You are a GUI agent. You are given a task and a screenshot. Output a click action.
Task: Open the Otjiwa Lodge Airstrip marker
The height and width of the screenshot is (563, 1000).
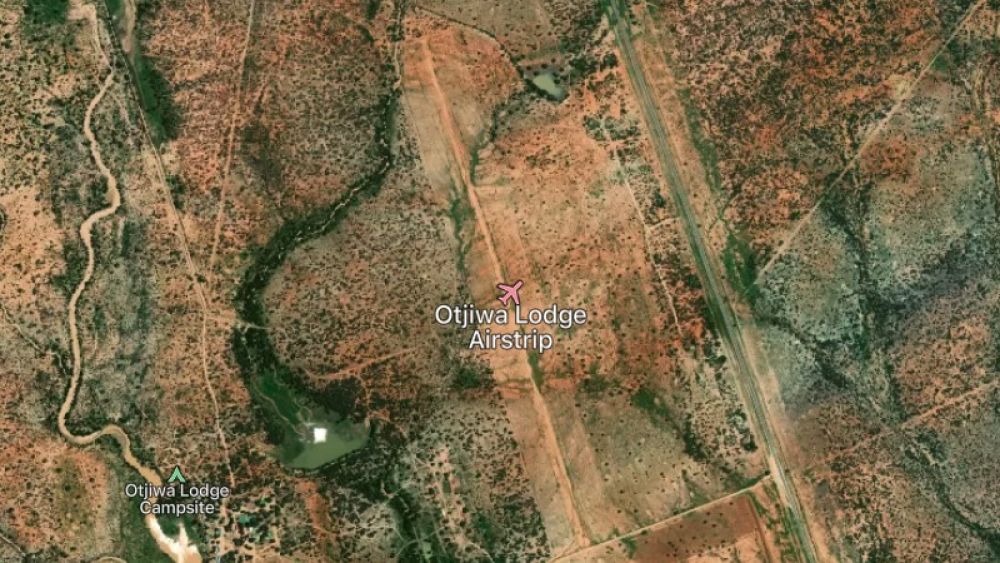point(510,293)
